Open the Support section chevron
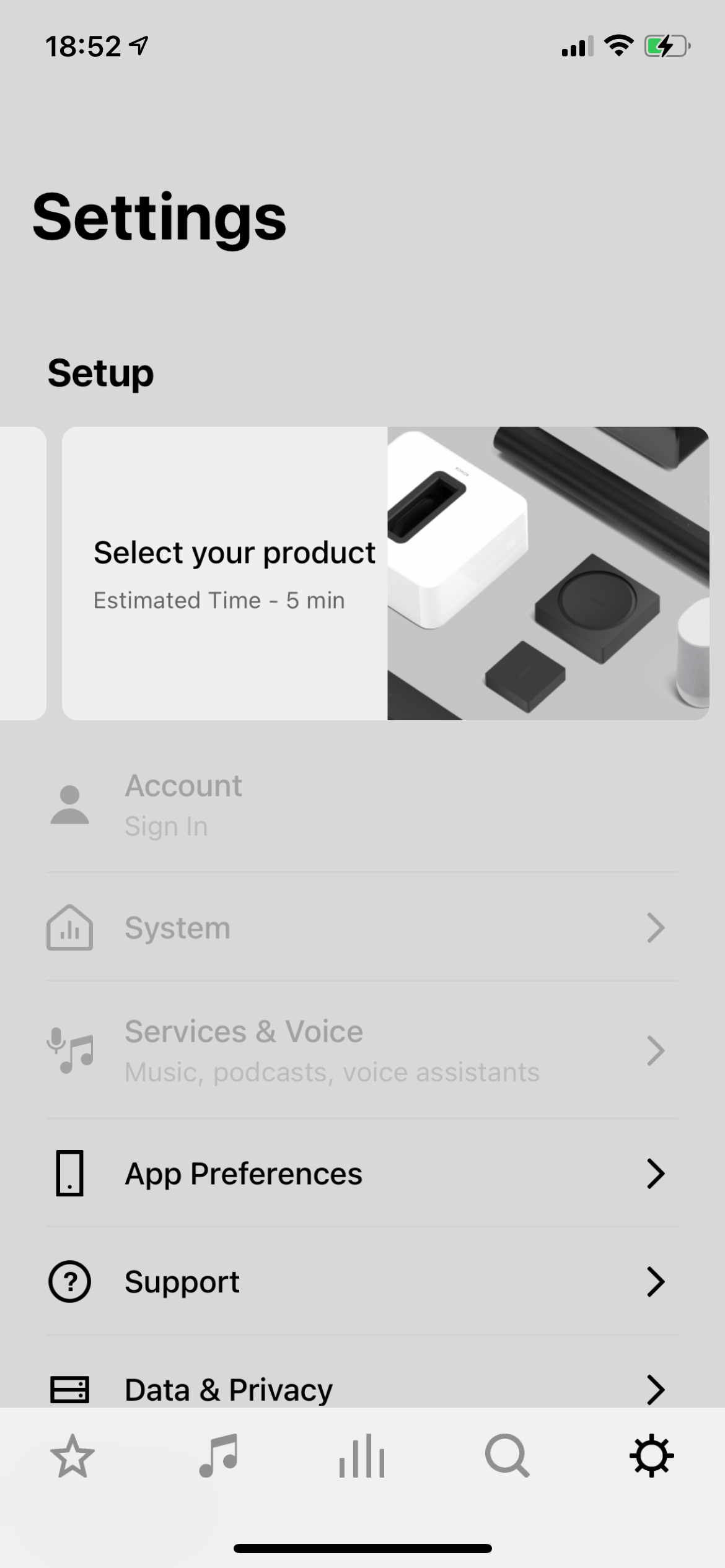 point(656,1281)
